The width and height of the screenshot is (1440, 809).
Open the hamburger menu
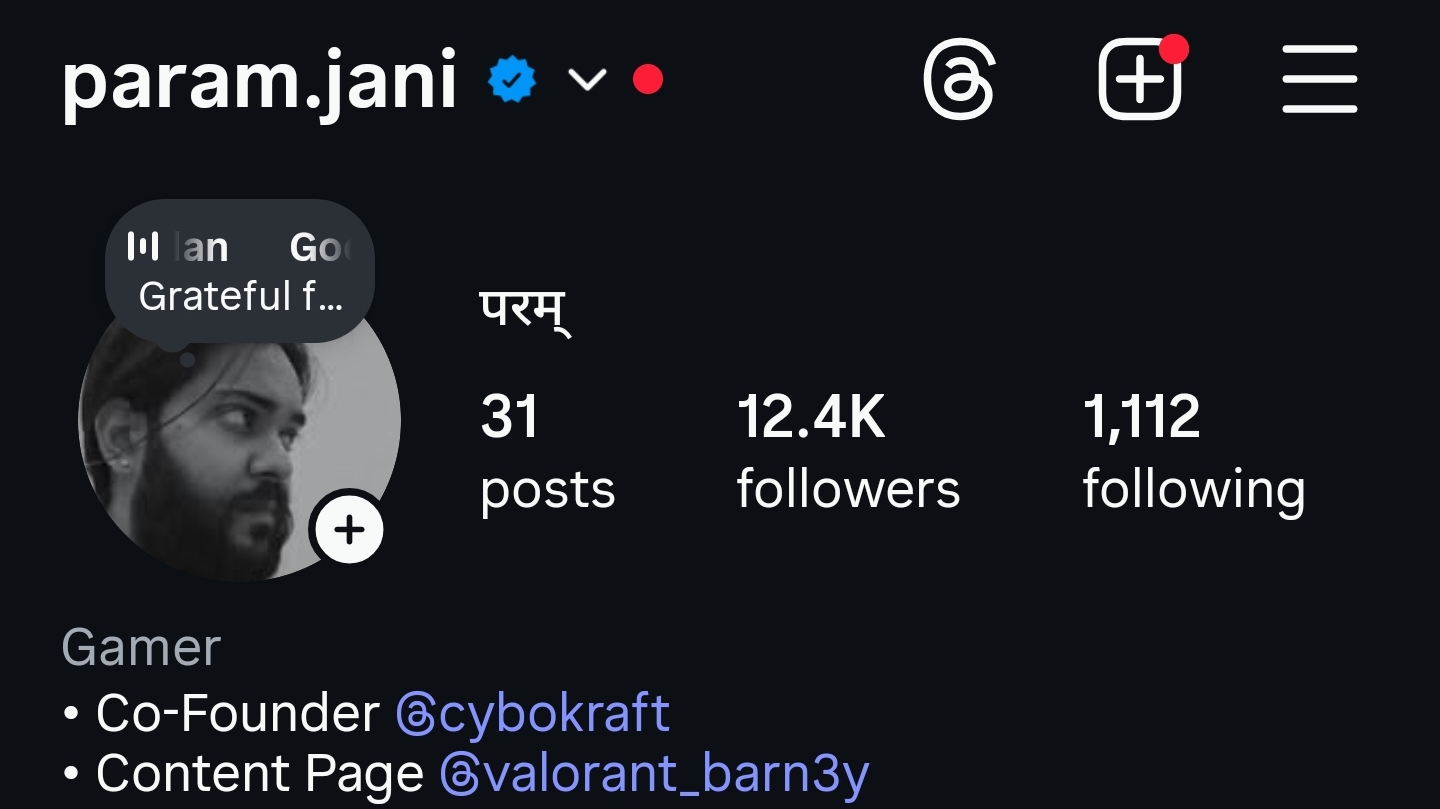point(1319,80)
